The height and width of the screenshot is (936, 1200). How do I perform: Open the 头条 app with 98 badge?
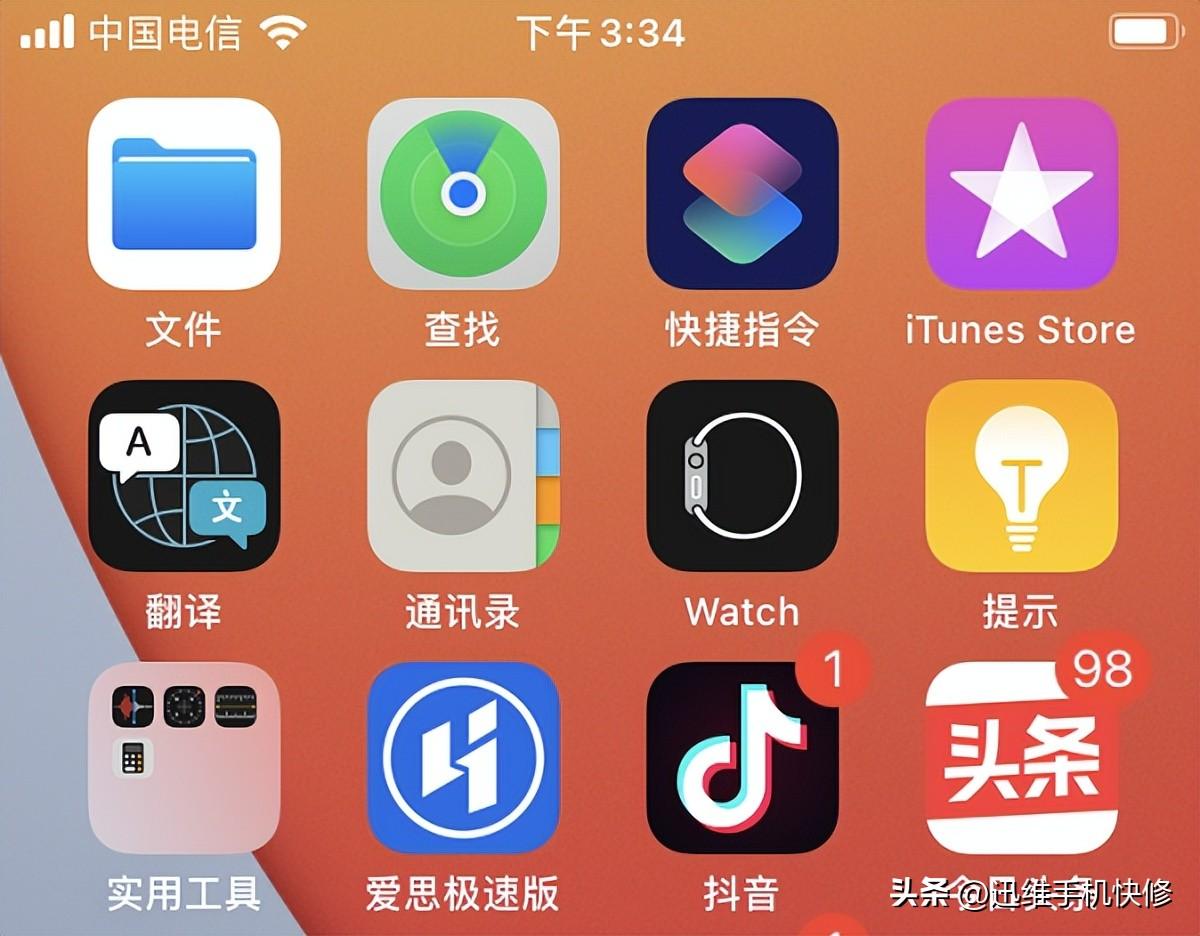click(1021, 757)
